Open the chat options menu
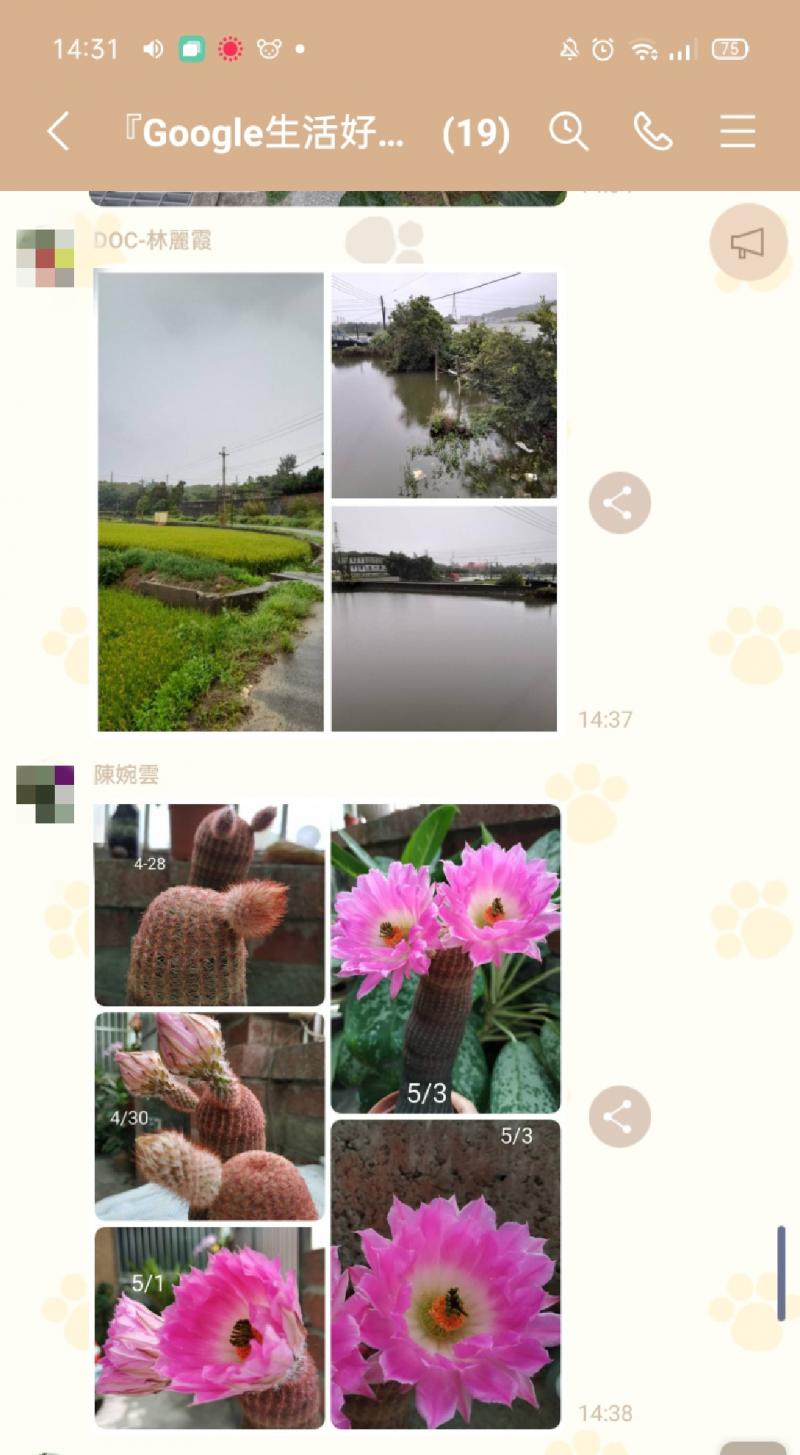The image size is (800, 1455). pos(737,132)
